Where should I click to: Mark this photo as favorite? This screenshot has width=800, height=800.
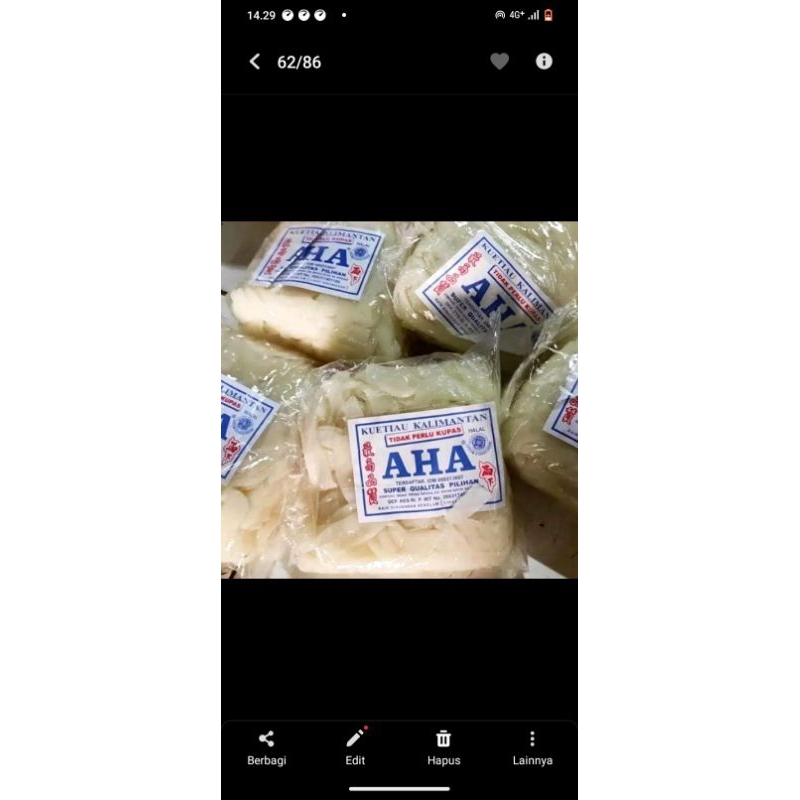click(x=499, y=61)
